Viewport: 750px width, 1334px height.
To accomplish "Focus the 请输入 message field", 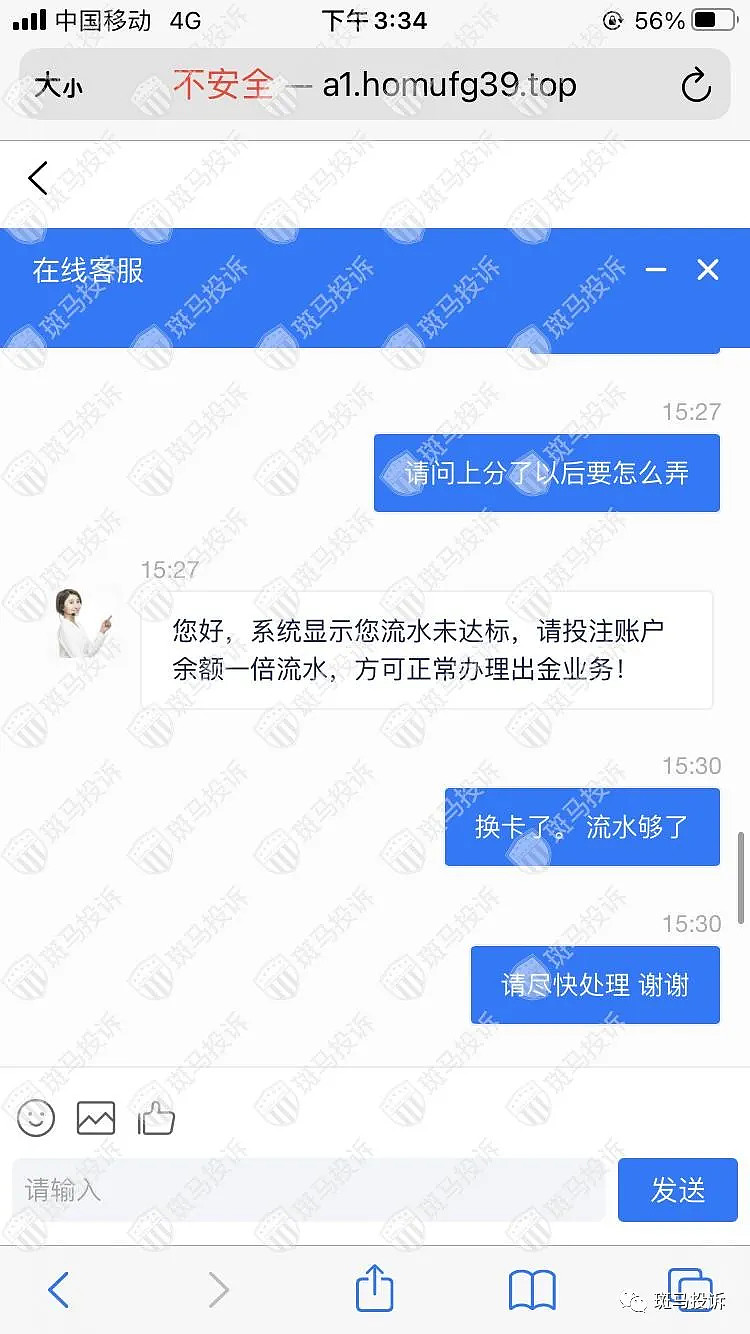I will [x=308, y=1190].
